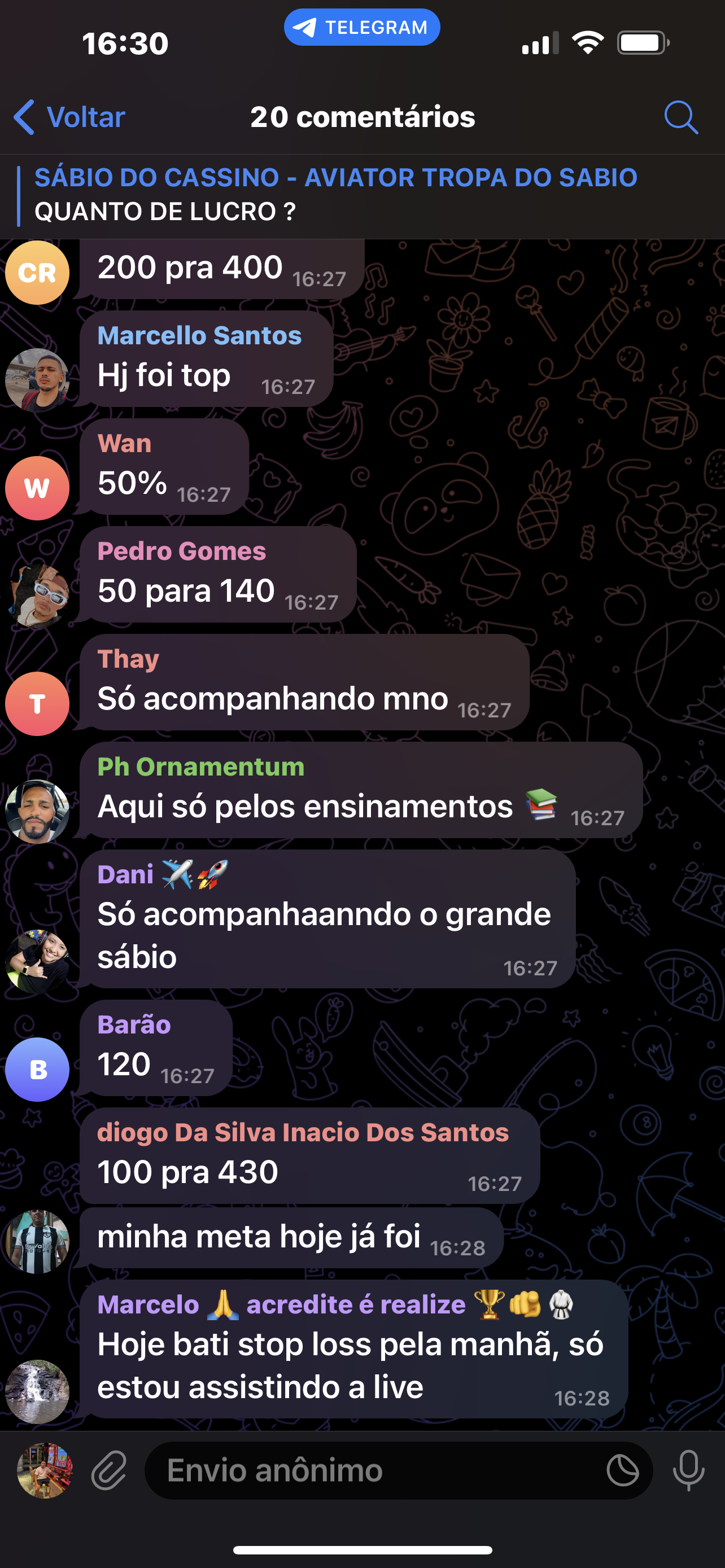Open the send-as profile avatar beside paperclip
Viewport: 725px width, 1568px height.
45,1470
